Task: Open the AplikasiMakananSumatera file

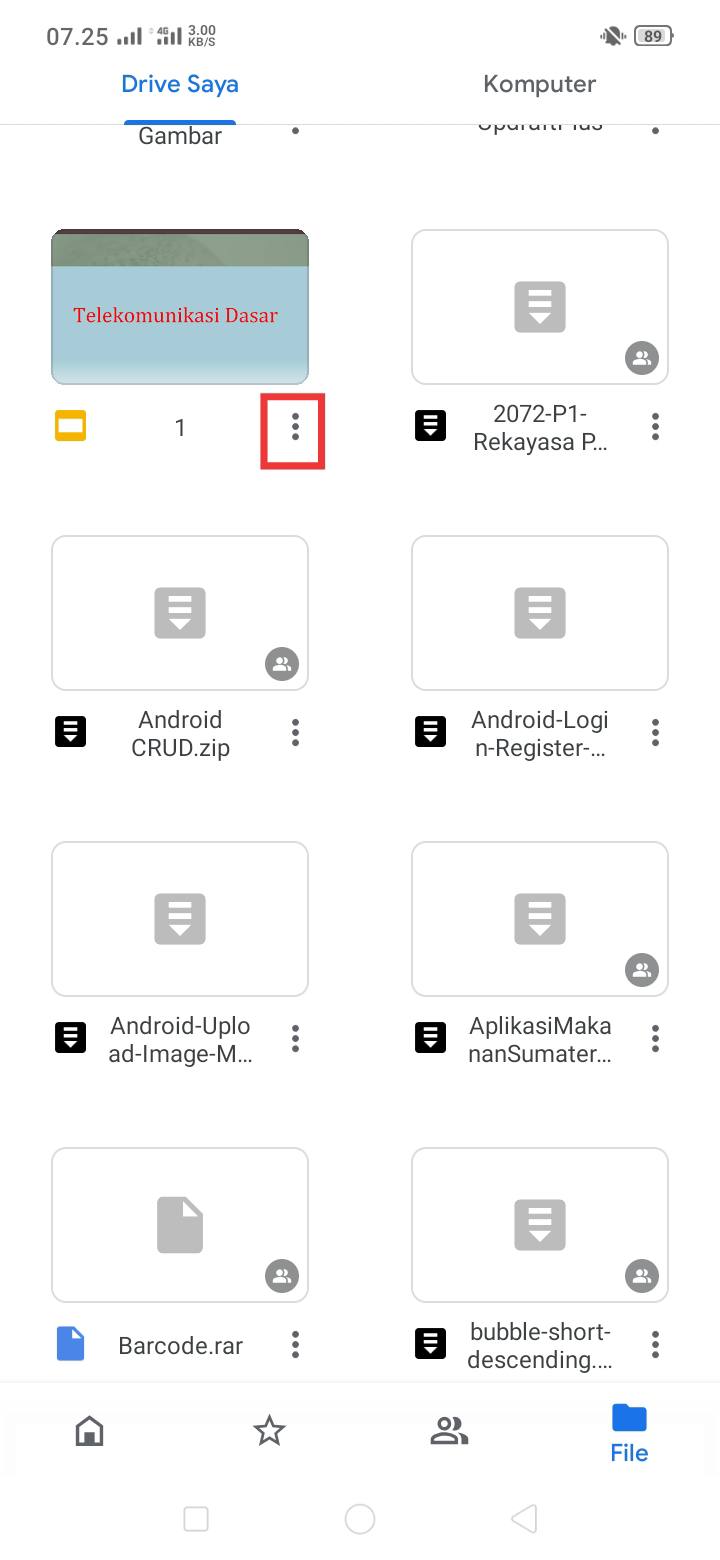Action: click(x=540, y=919)
